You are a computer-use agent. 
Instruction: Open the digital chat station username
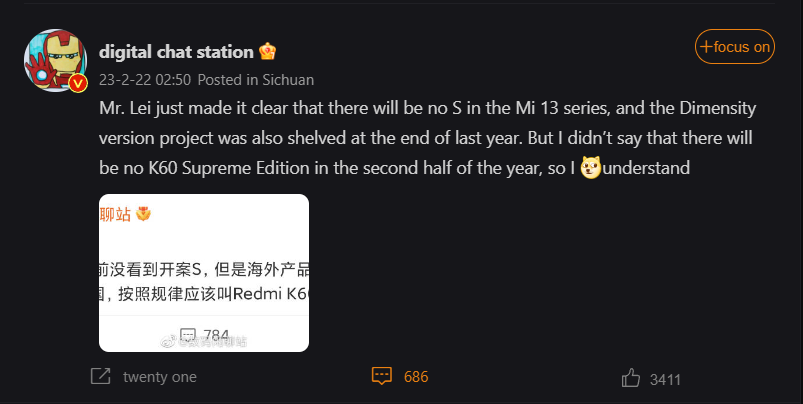click(x=176, y=52)
